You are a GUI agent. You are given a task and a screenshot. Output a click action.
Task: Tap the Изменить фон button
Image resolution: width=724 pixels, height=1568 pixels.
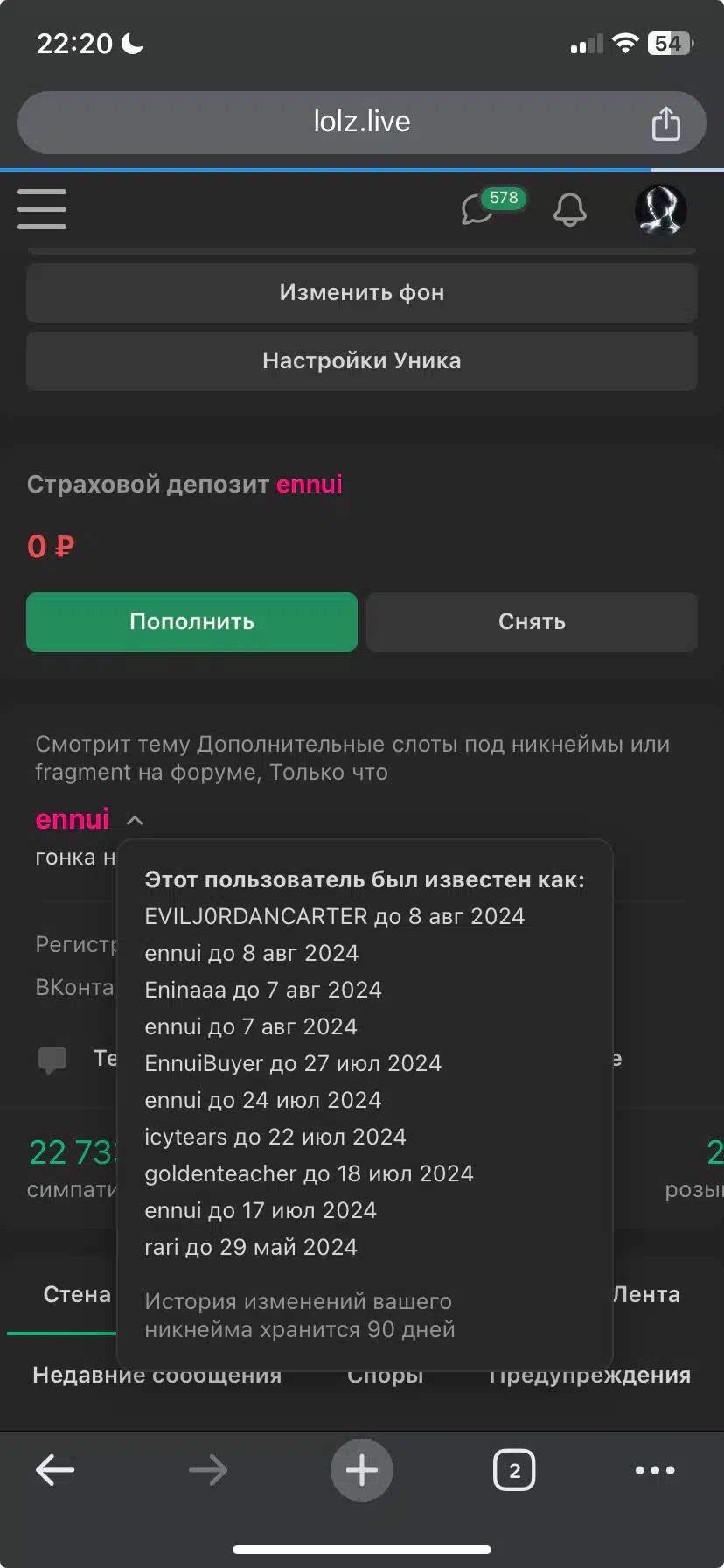(361, 293)
